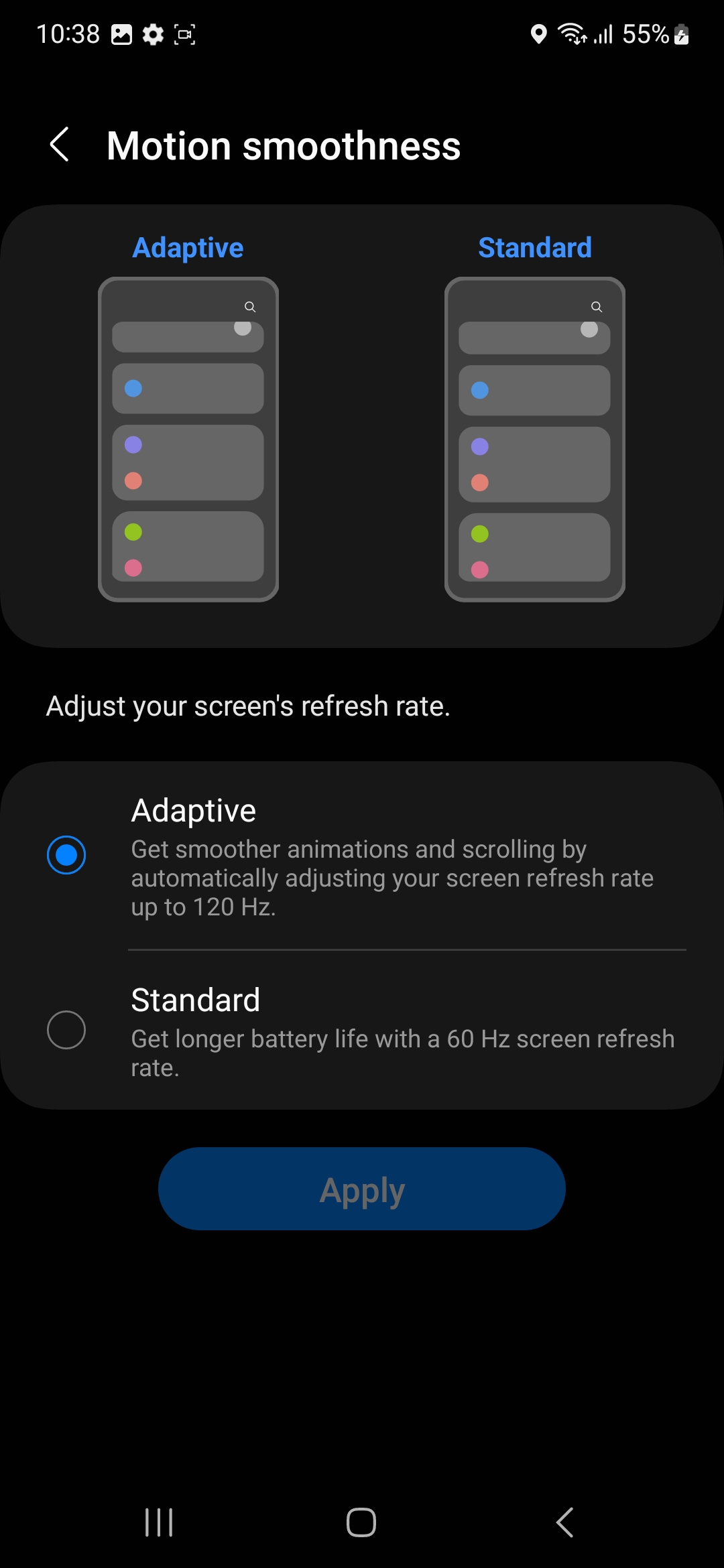Open recent apps from navigation bar
The width and height of the screenshot is (724, 1568).
pyautogui.click(x=159, y=1522)
